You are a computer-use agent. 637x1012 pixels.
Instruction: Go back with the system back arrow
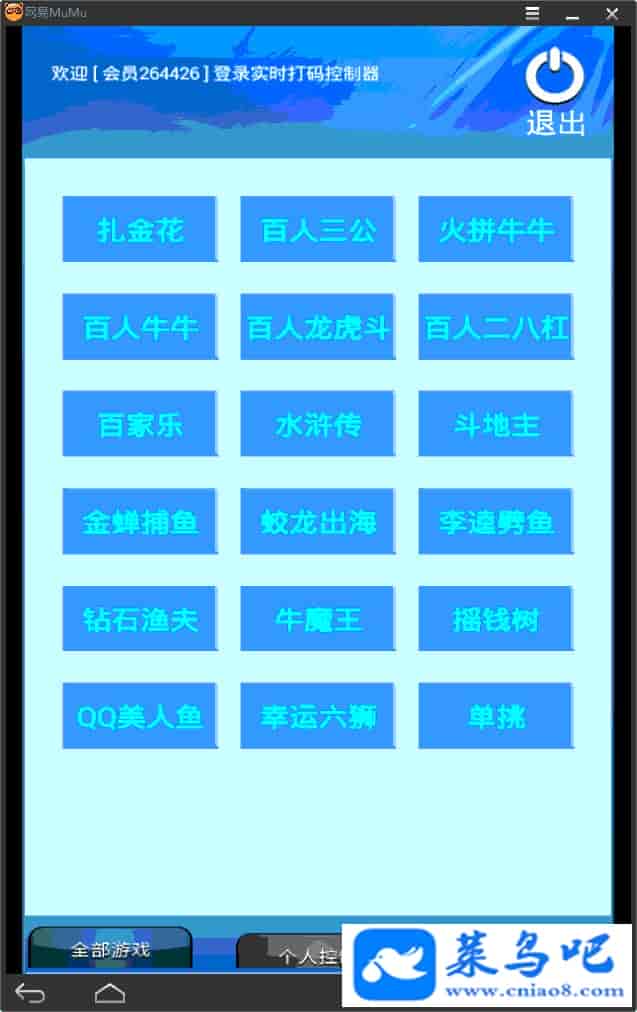point(30,993)
